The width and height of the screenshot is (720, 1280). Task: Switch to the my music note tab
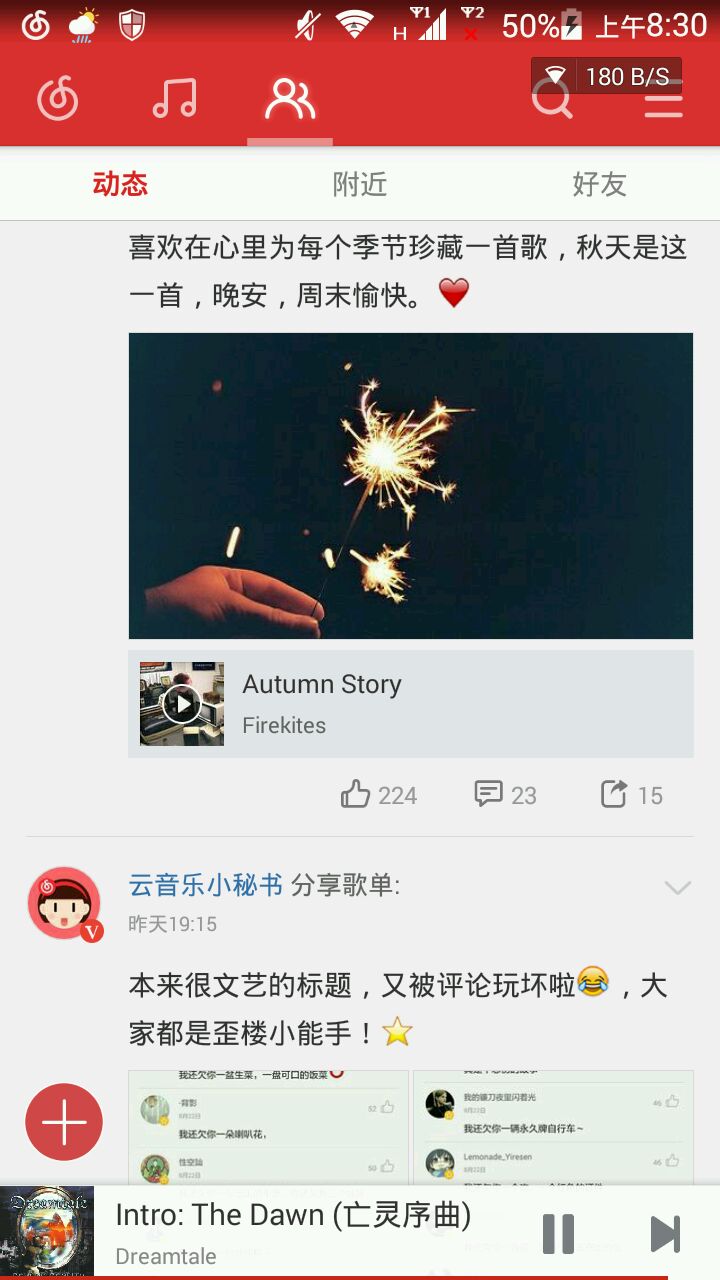click(174, 99)
